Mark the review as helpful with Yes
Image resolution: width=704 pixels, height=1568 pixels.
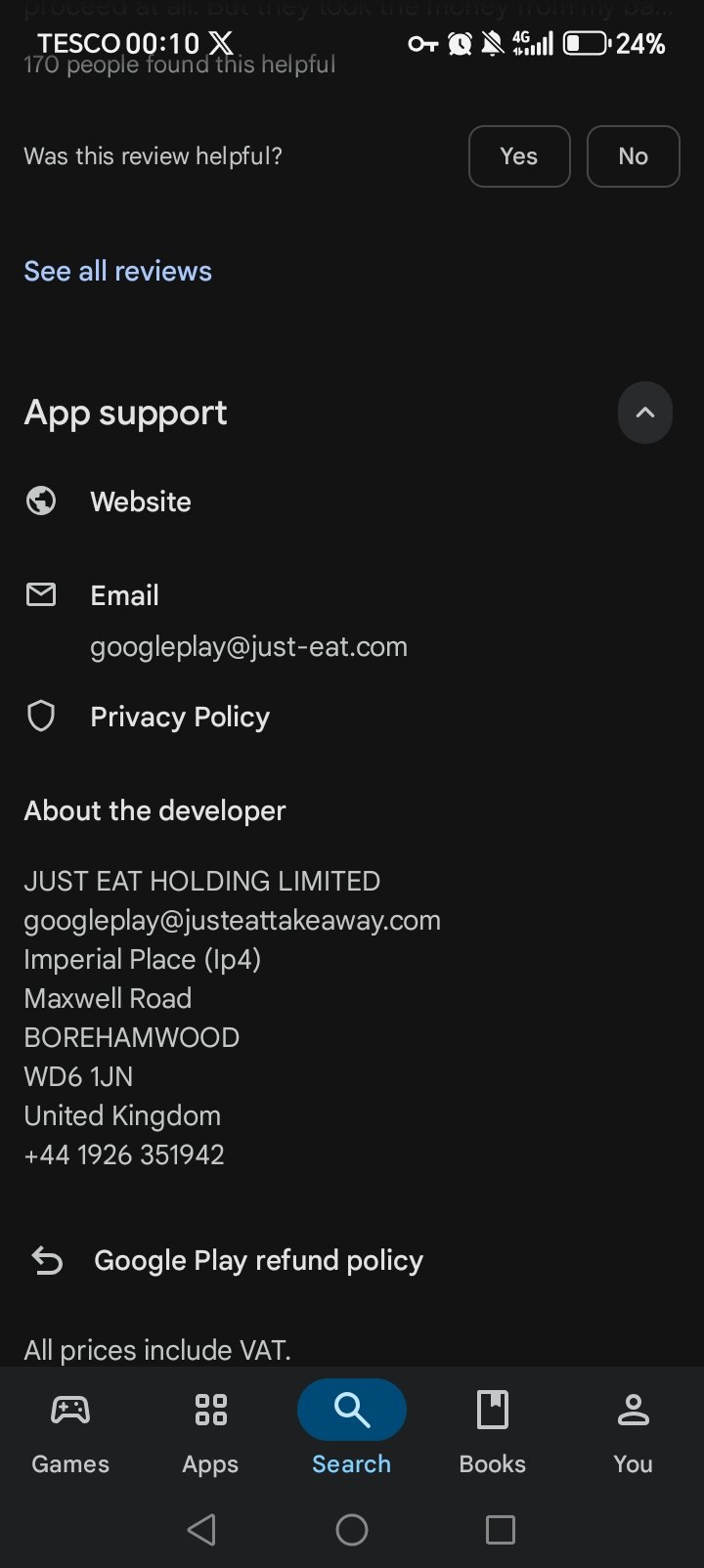pos(518,156)
